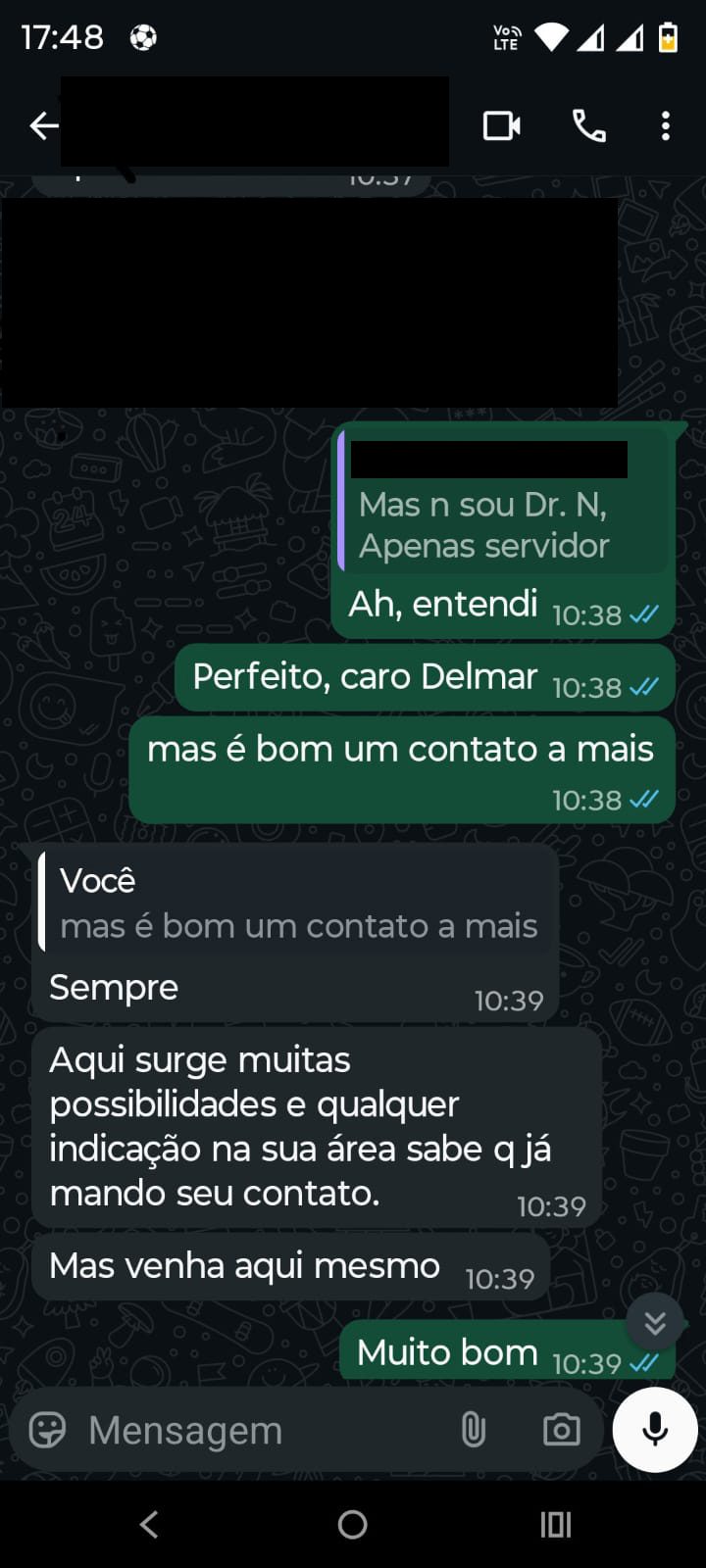Screen dimensions: 706x1568
Task: Open the camera from the message bar
Action: (561, 1430)
